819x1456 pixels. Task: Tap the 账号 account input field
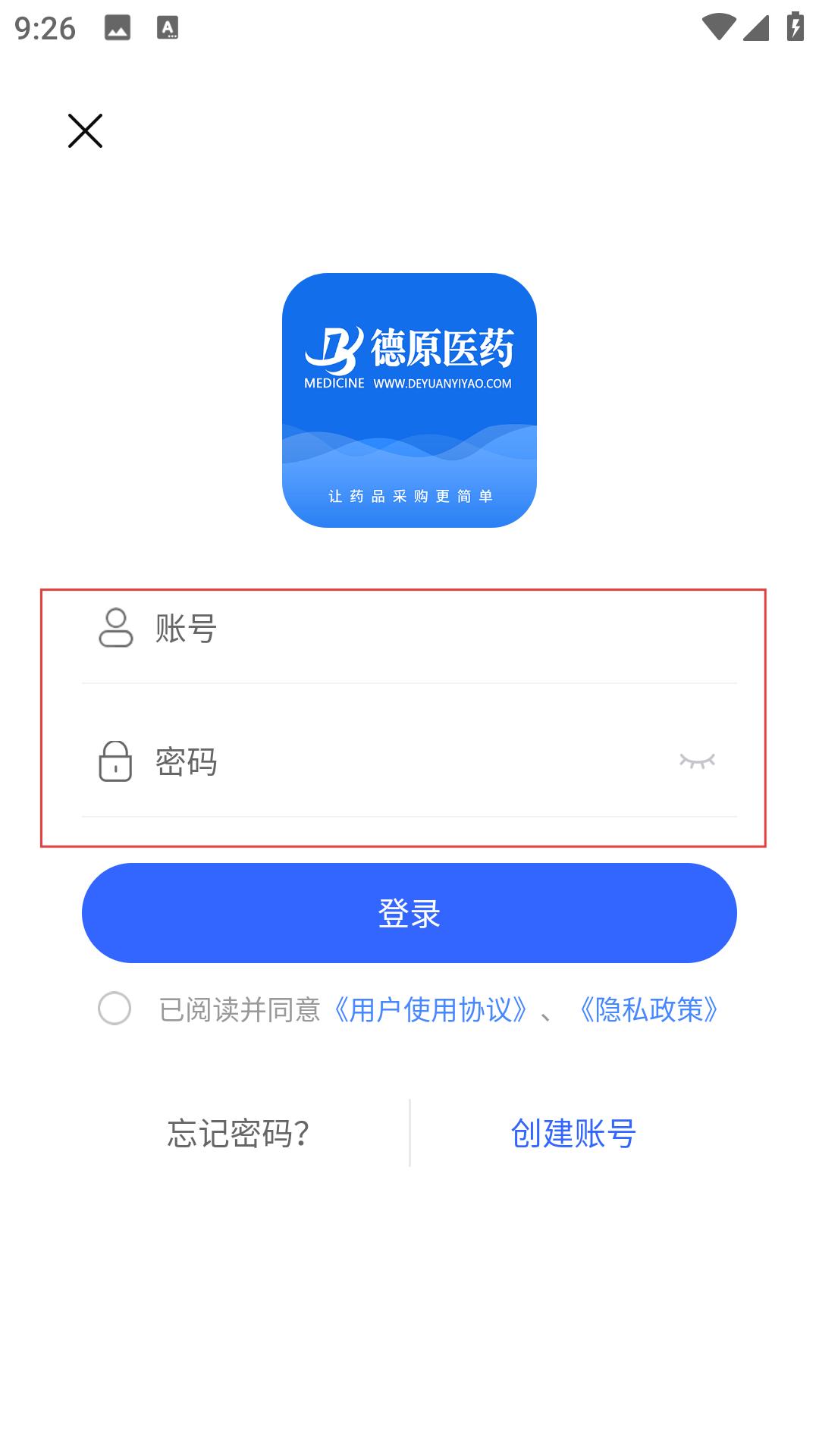[425, 629]
